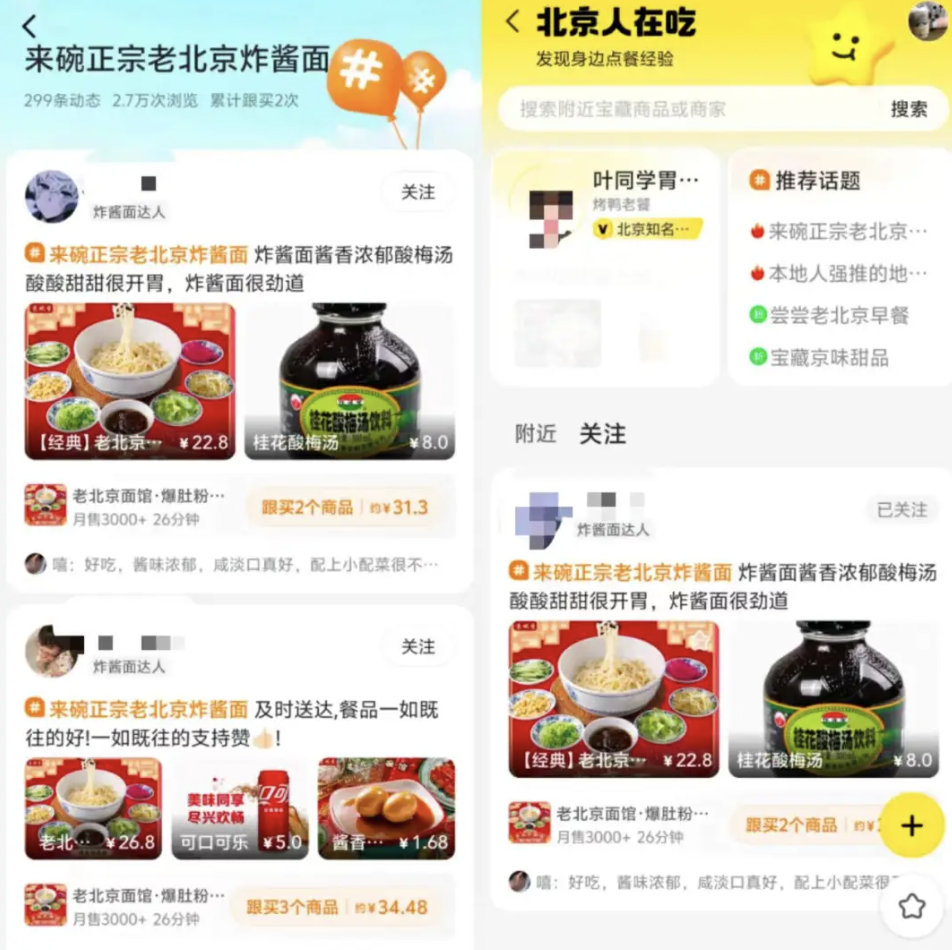Open the 可口可乐 ¥5.0 product tile
This screenshot has width=952, height=950.
pyautogui.click(x=240, y=808)
